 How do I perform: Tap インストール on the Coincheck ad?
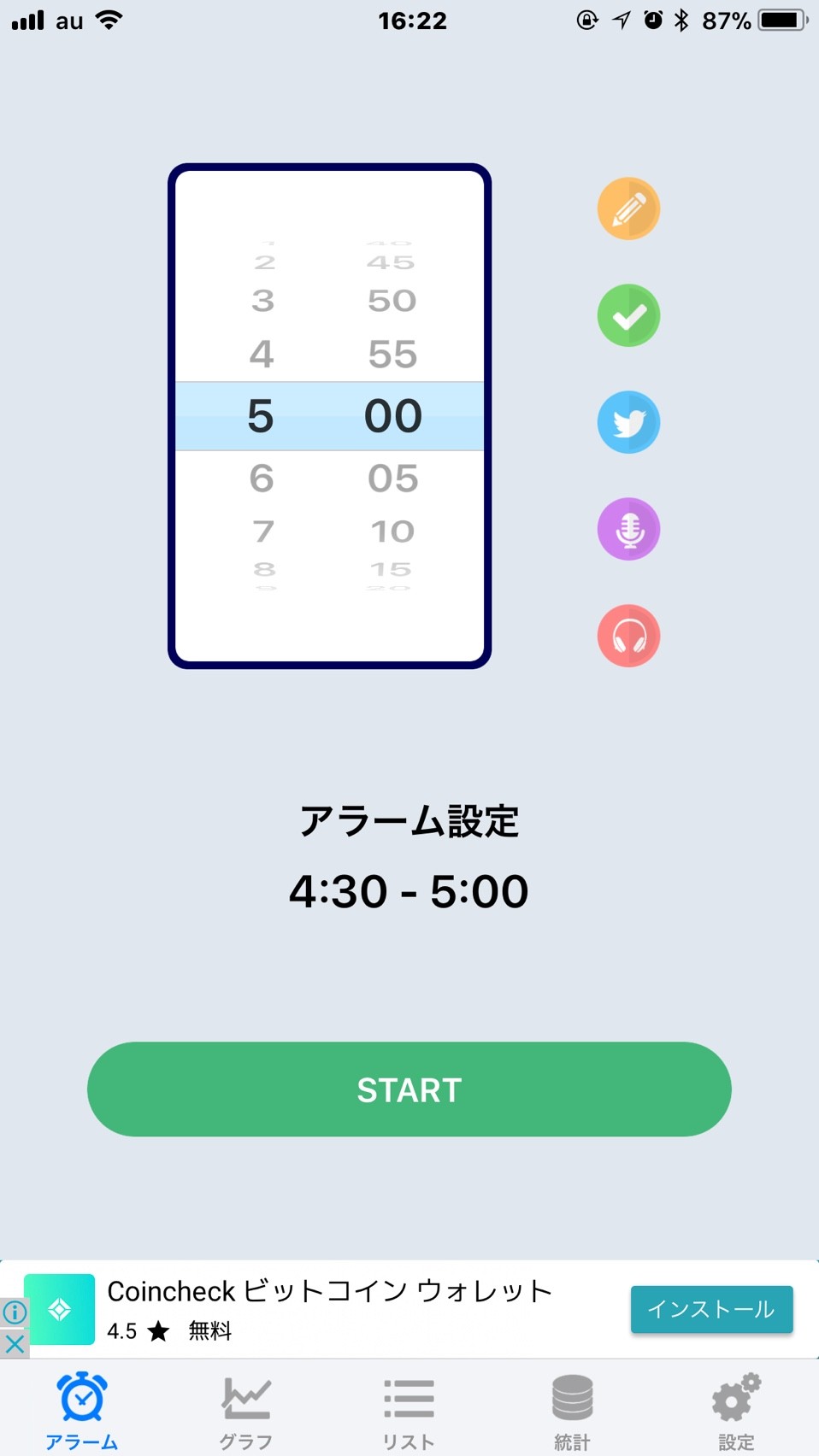click(x=711, y=1309)
